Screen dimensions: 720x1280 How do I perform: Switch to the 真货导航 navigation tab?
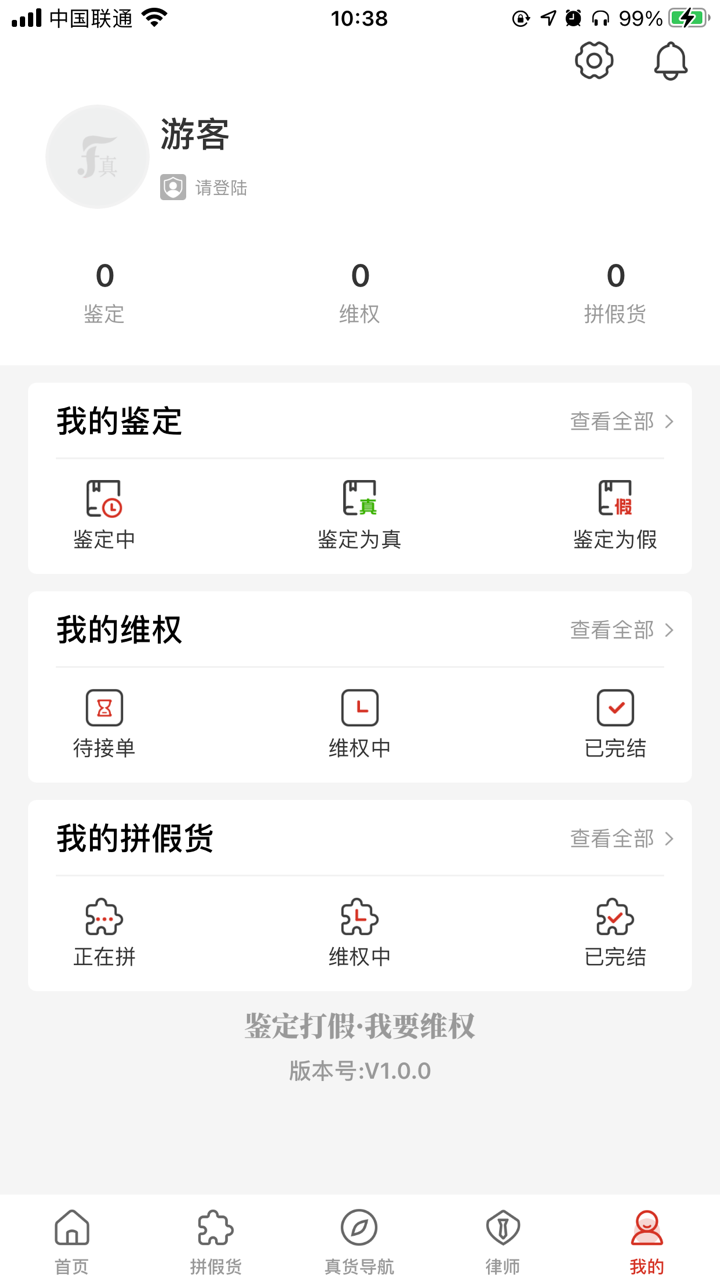point(359,1240)
